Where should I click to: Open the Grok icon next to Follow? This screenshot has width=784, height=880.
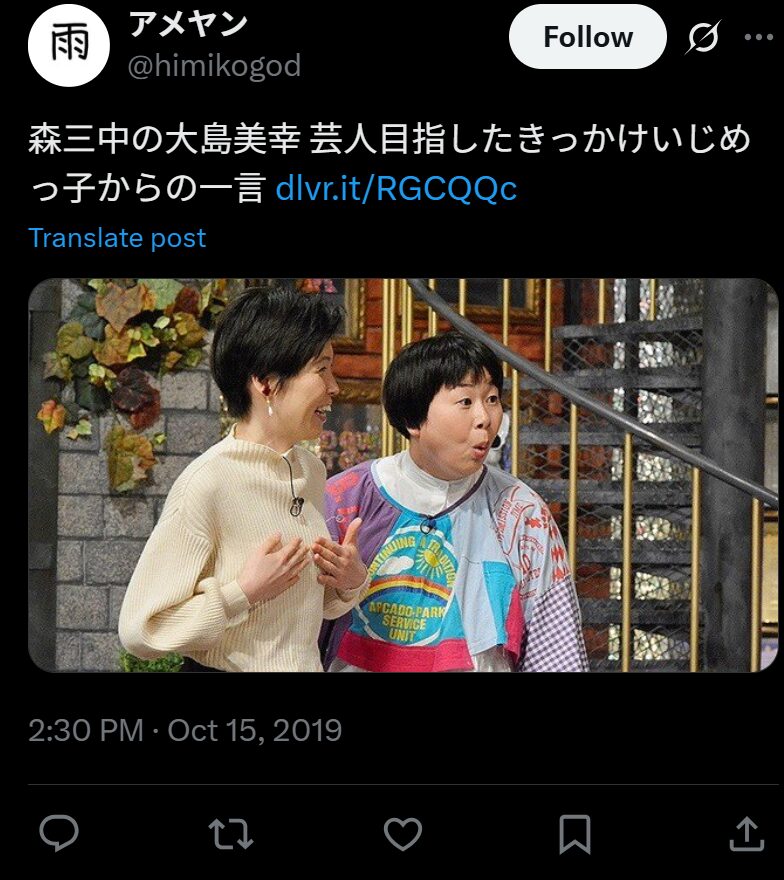pos(702,39)
